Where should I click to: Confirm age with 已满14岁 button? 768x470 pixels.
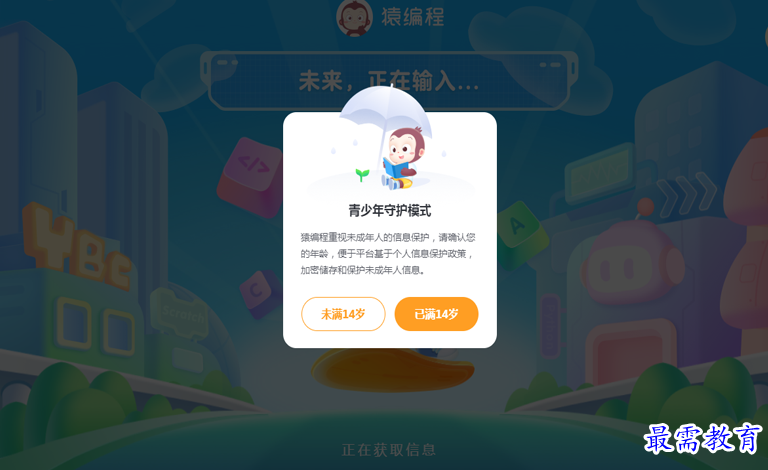tap(436, 314)
